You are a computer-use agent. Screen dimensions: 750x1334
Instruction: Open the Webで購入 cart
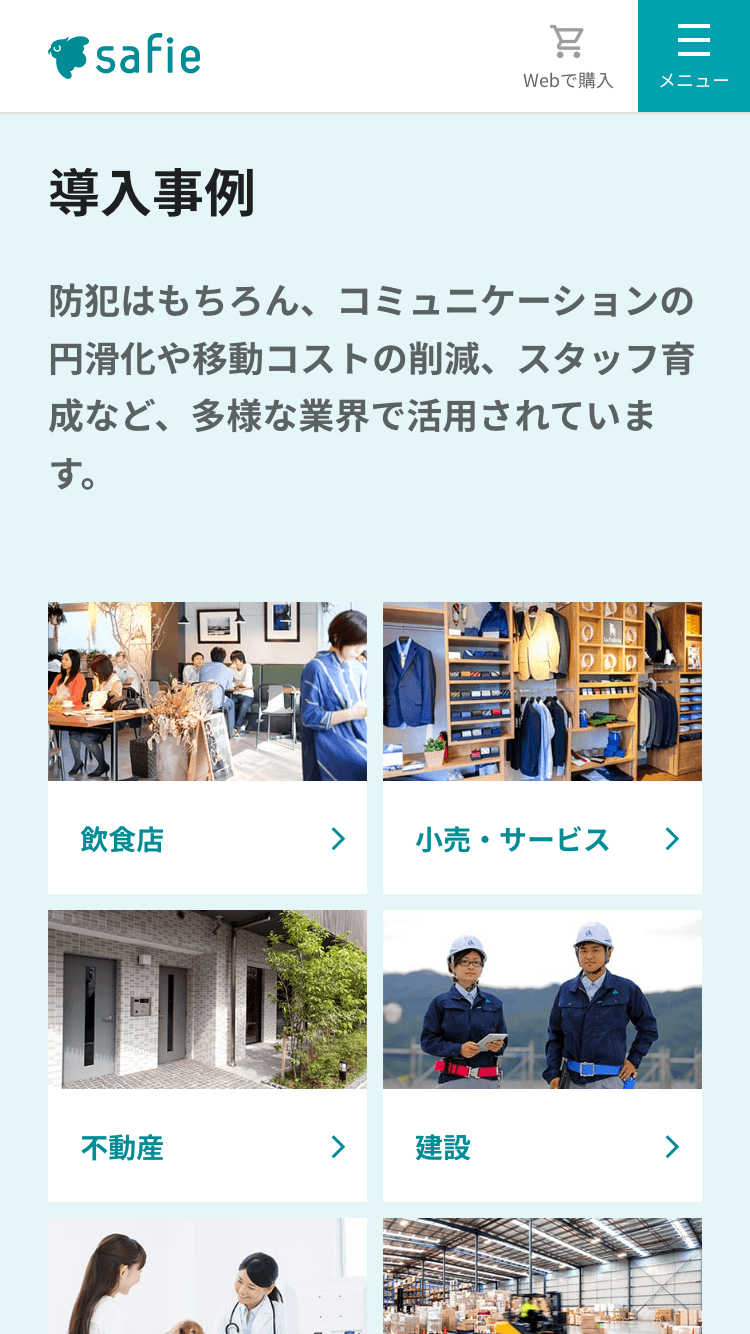coord(568,57)
